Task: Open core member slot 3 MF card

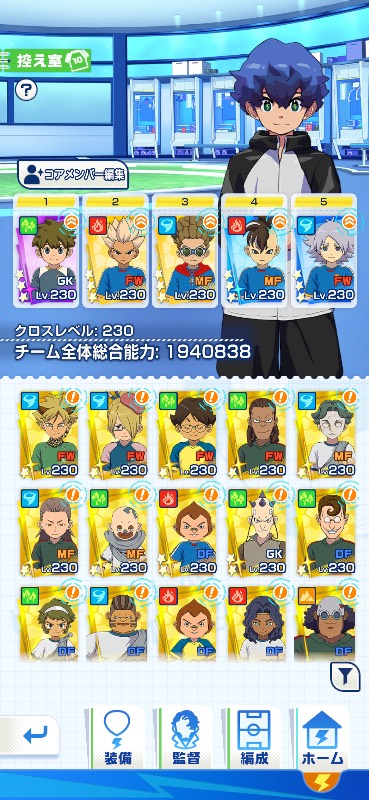Action: coord(185,251)
